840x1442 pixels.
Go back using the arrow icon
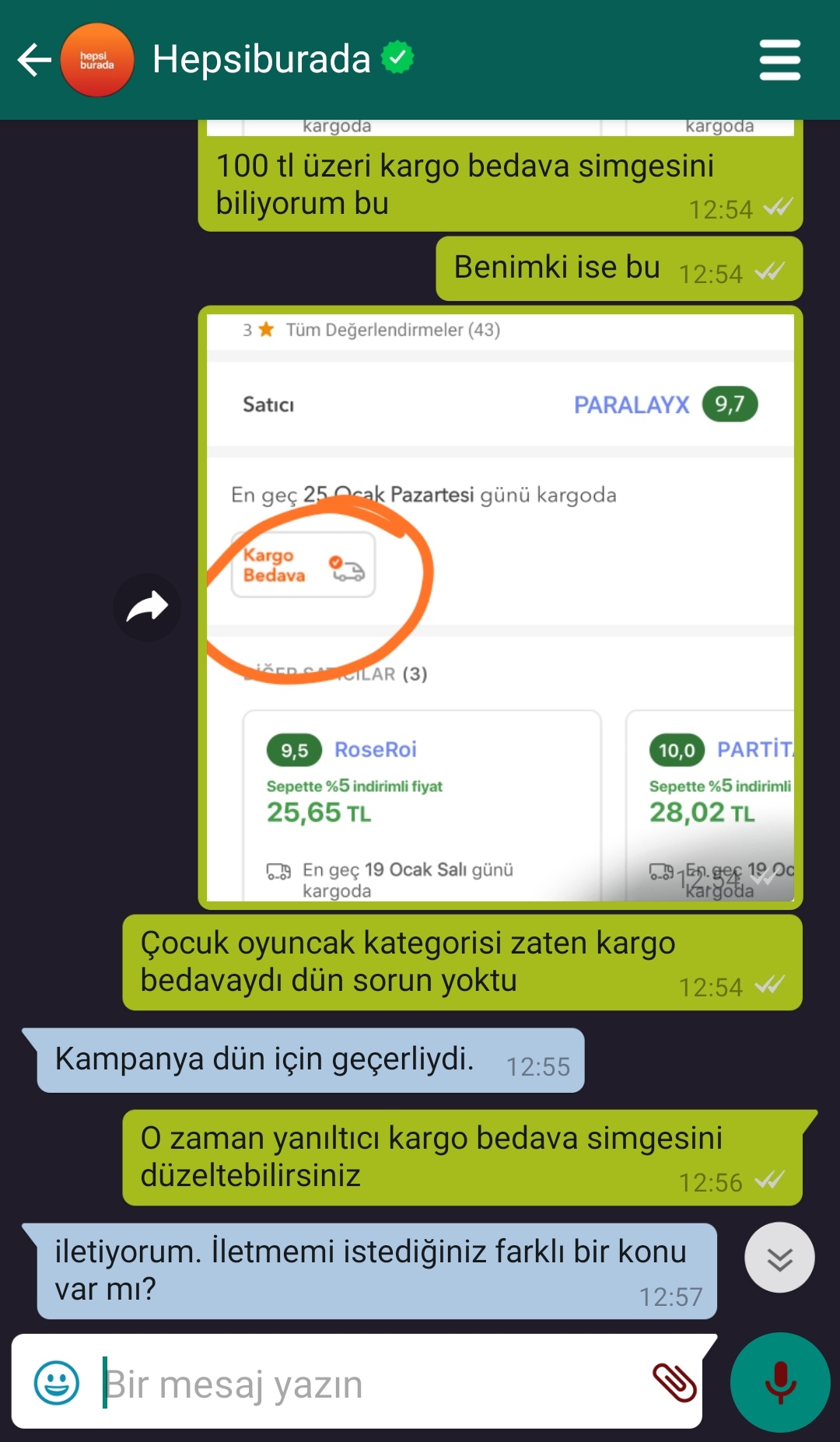click(x=34, y=60)
